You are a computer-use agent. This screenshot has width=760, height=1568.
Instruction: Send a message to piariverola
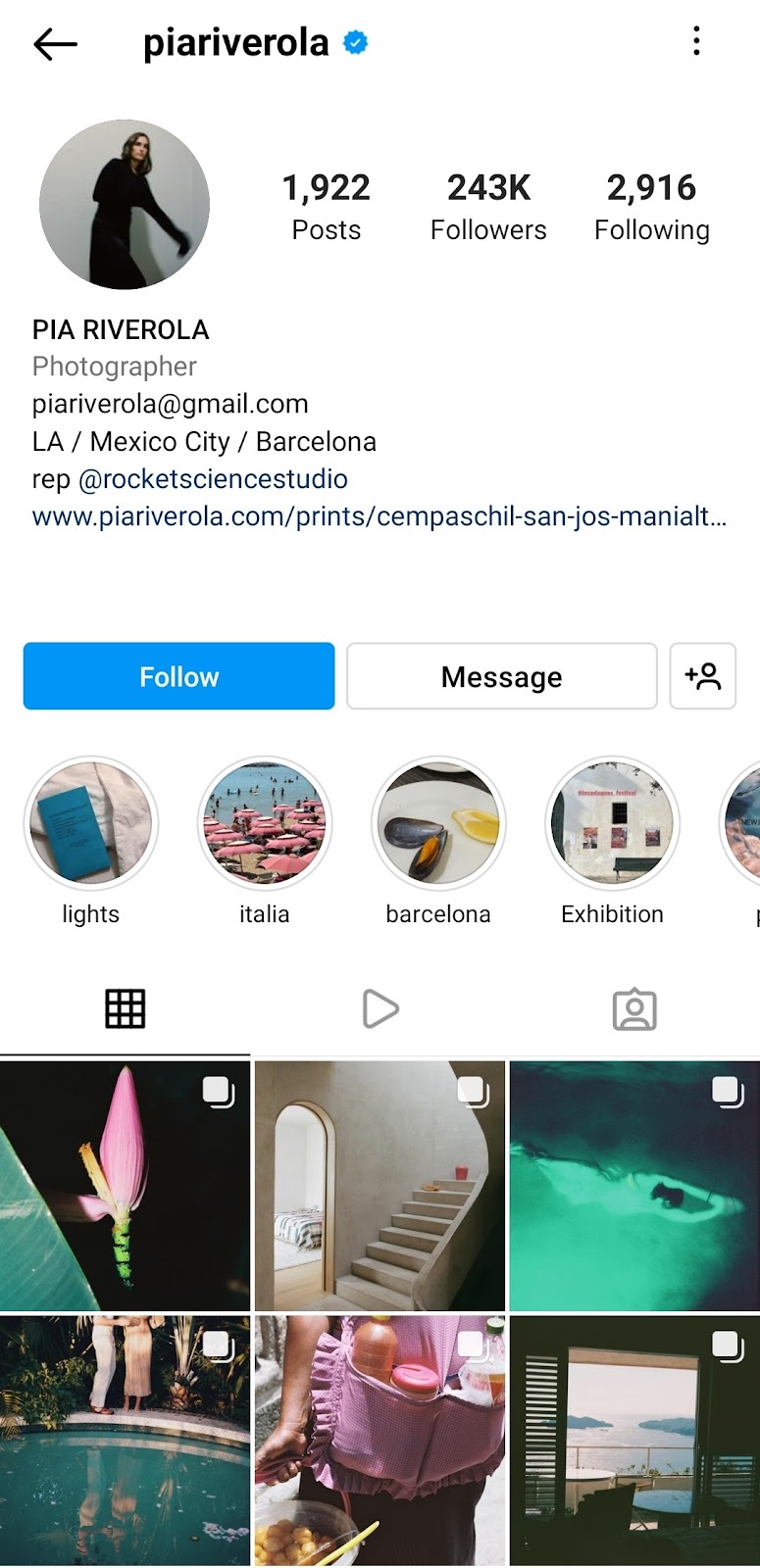coord(501,676)
